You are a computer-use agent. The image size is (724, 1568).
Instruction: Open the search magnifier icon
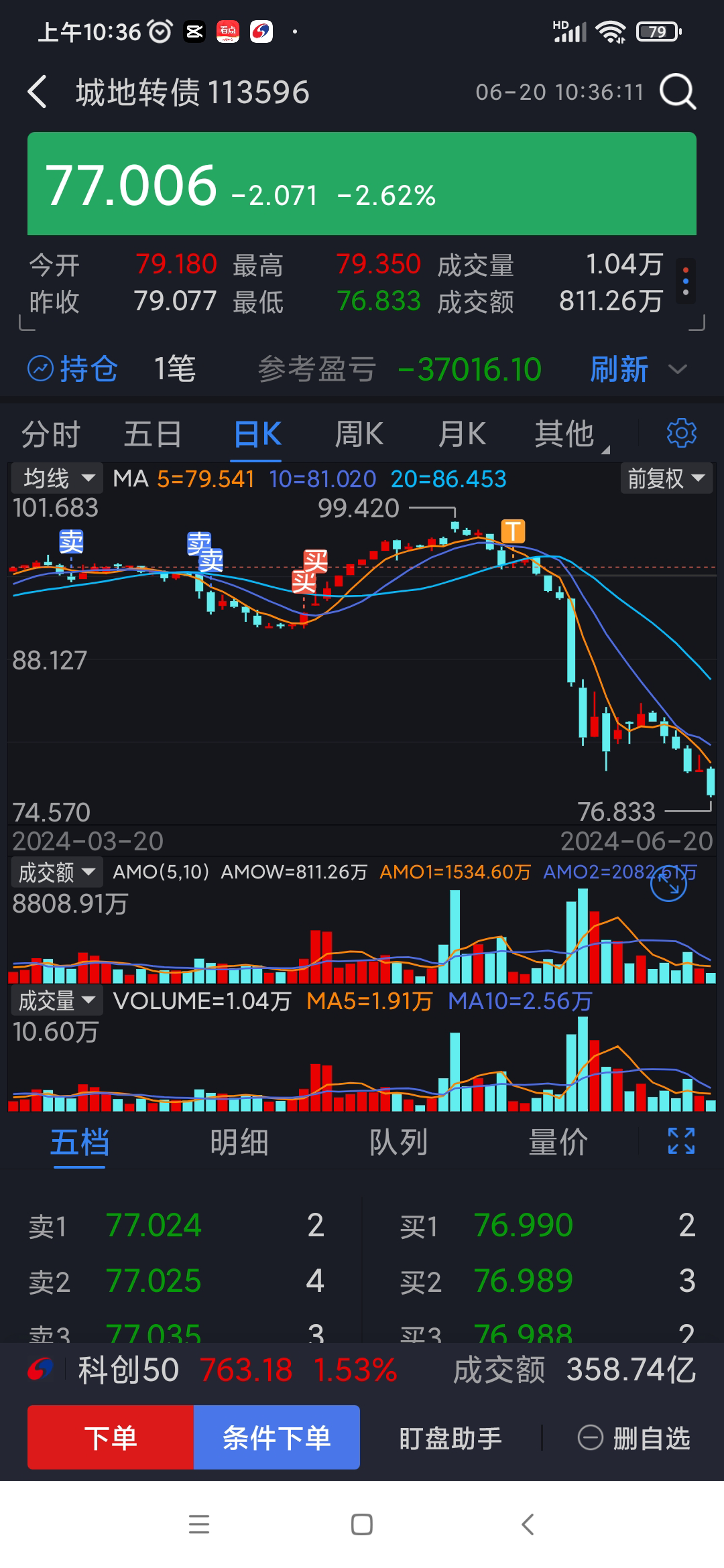[678, 92]
